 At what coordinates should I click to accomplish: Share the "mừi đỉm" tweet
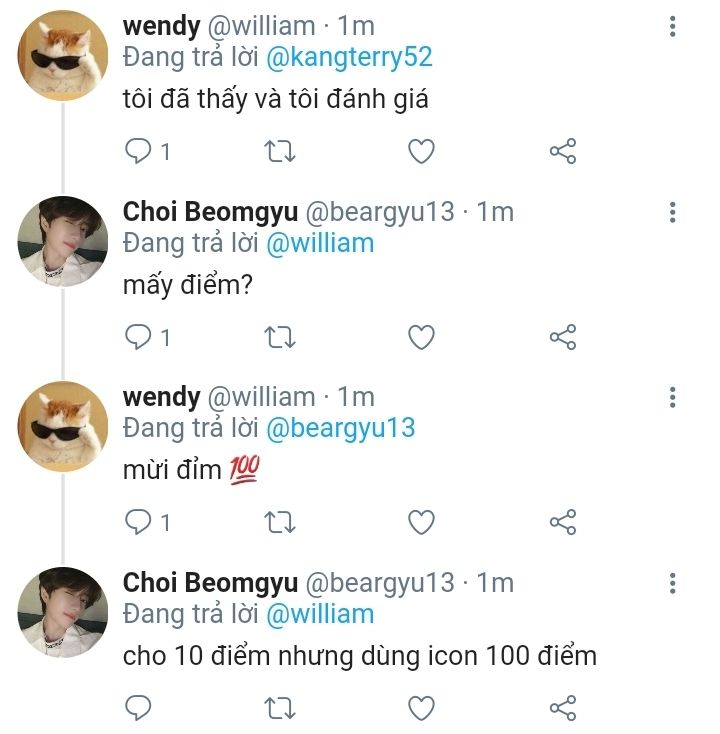pyautogui.click(x=563, y=522)
